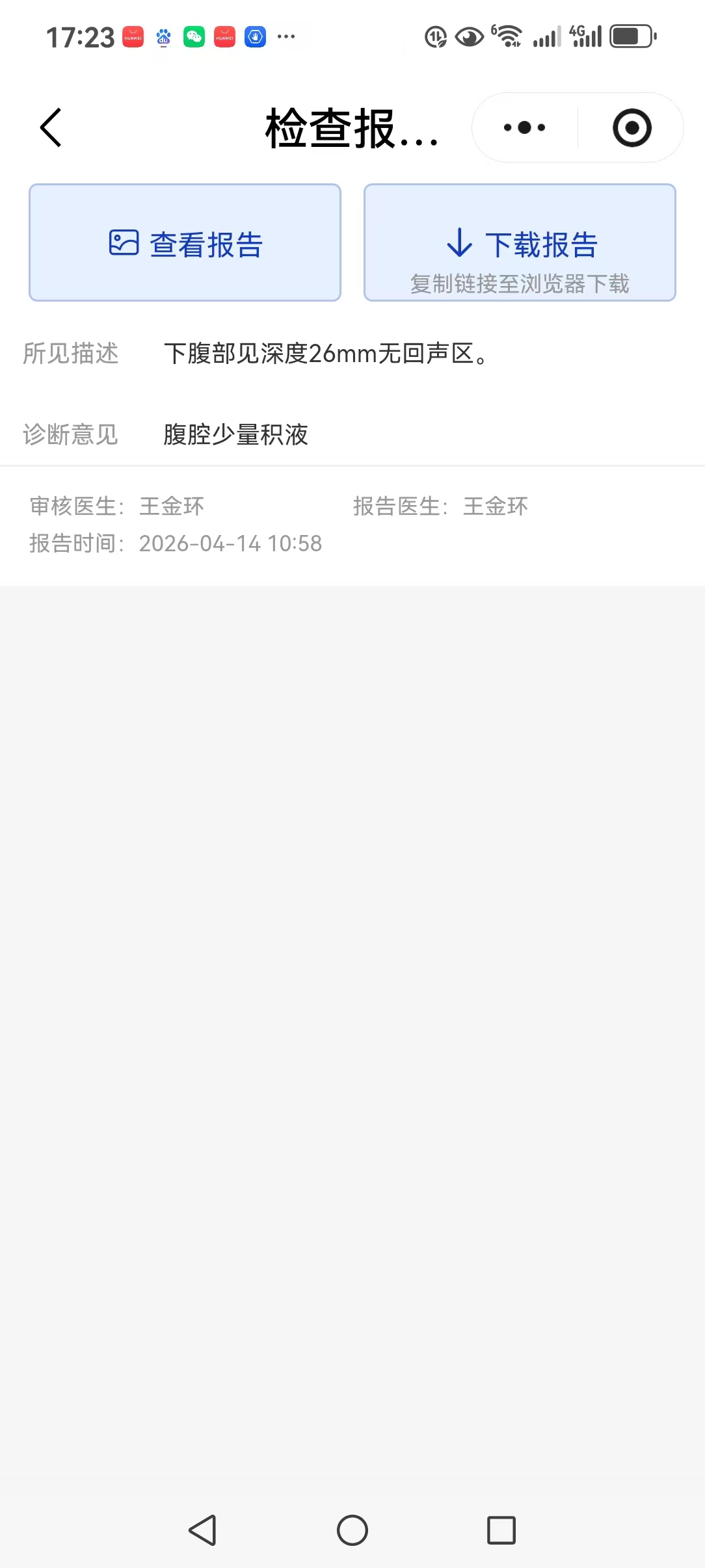Tap the system home button
The width and height of the screenshot is (705, 1568).
[352, 1530]
